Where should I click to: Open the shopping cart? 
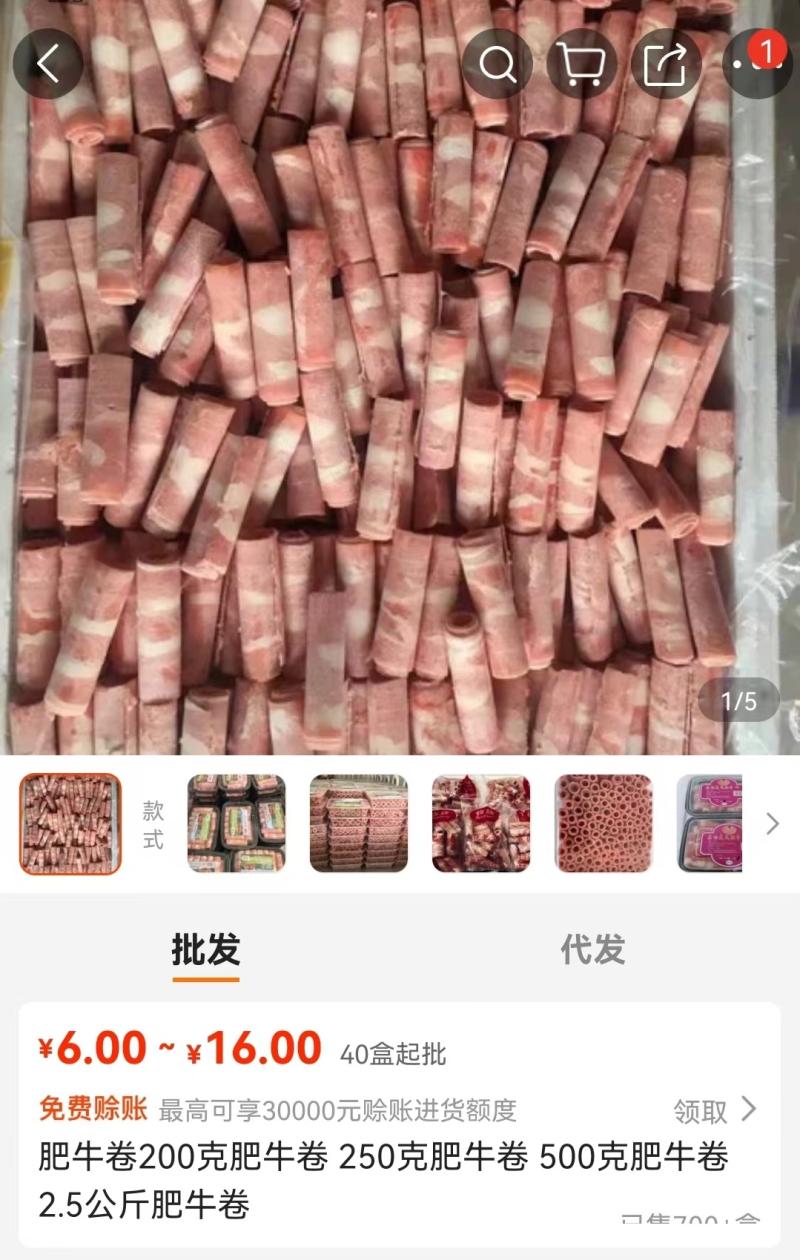pos(581,64)
